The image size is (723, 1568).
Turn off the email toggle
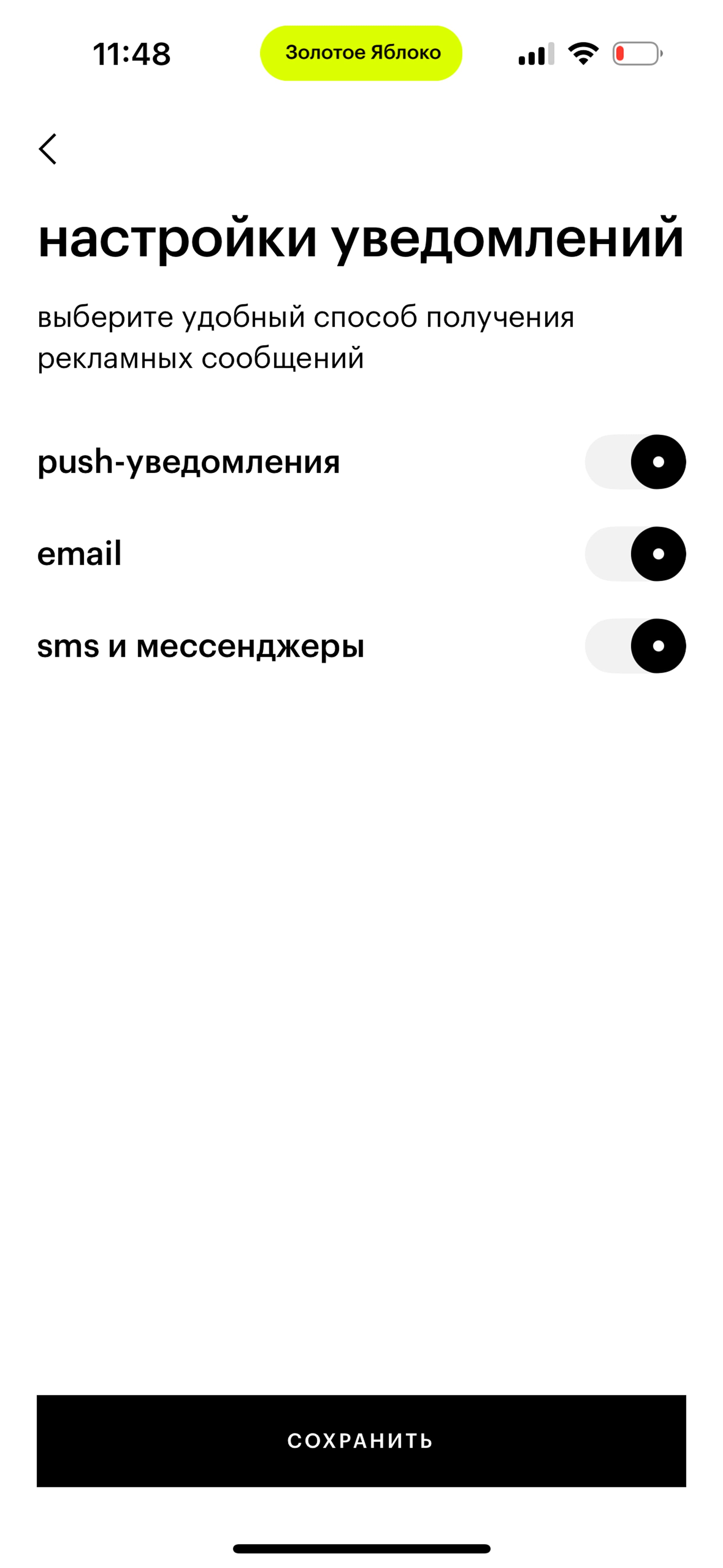pyautogui.click(x=635, y=554)
